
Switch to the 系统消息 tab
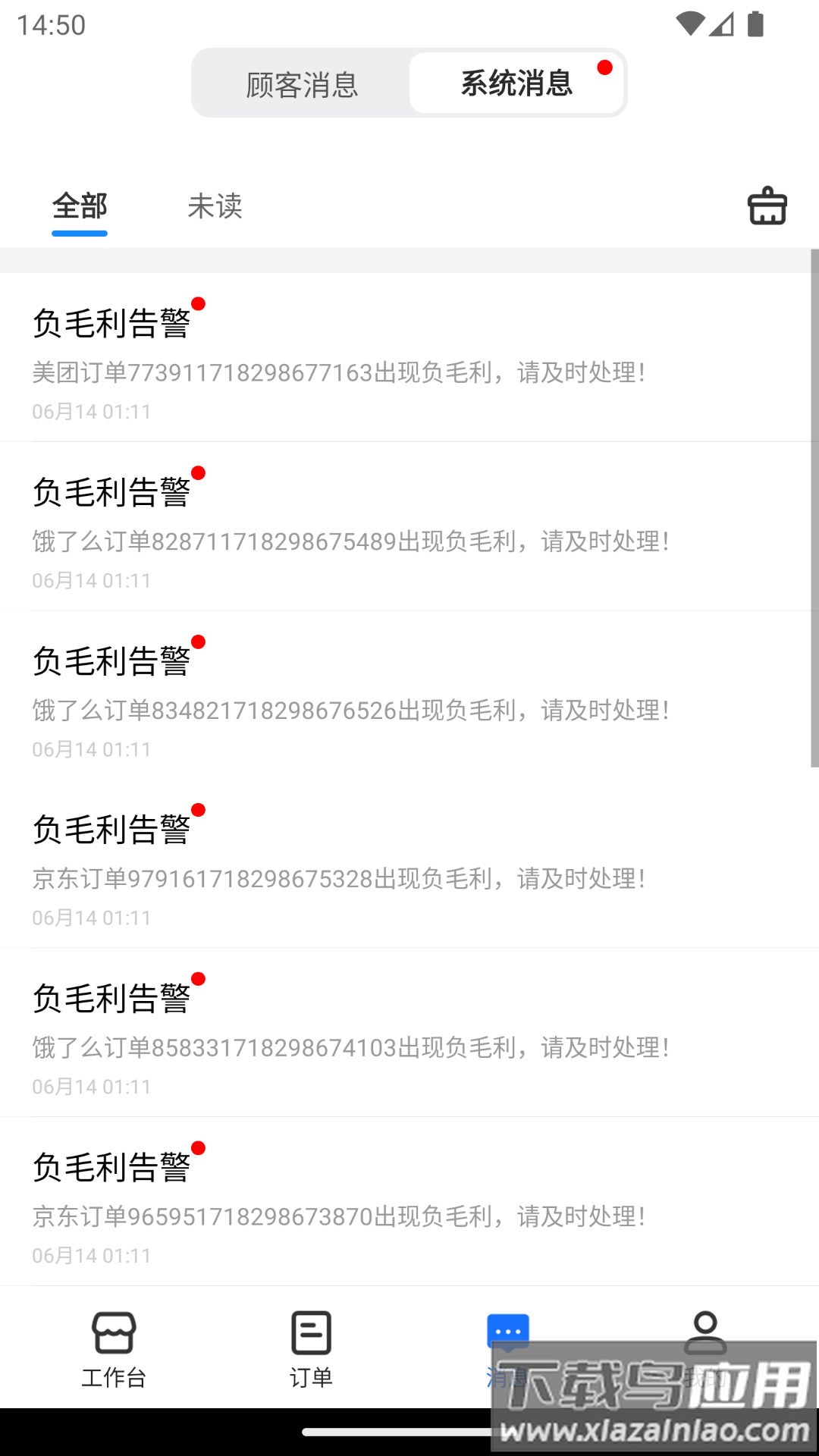point(516,83)
